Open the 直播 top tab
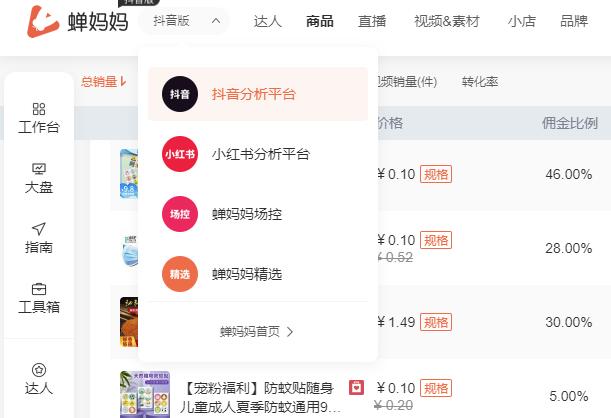Viewport: 611px width, 418px height. tap(372, 21)
